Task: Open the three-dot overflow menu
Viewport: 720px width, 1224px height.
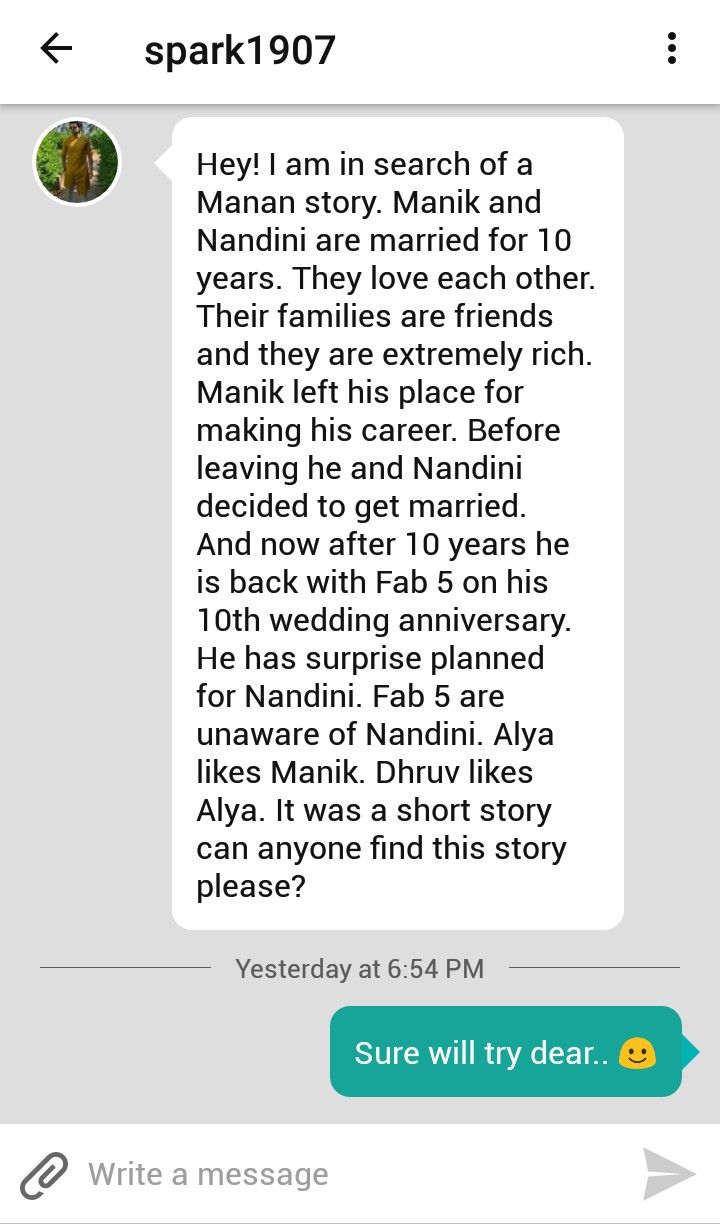Action: (671, 48)
